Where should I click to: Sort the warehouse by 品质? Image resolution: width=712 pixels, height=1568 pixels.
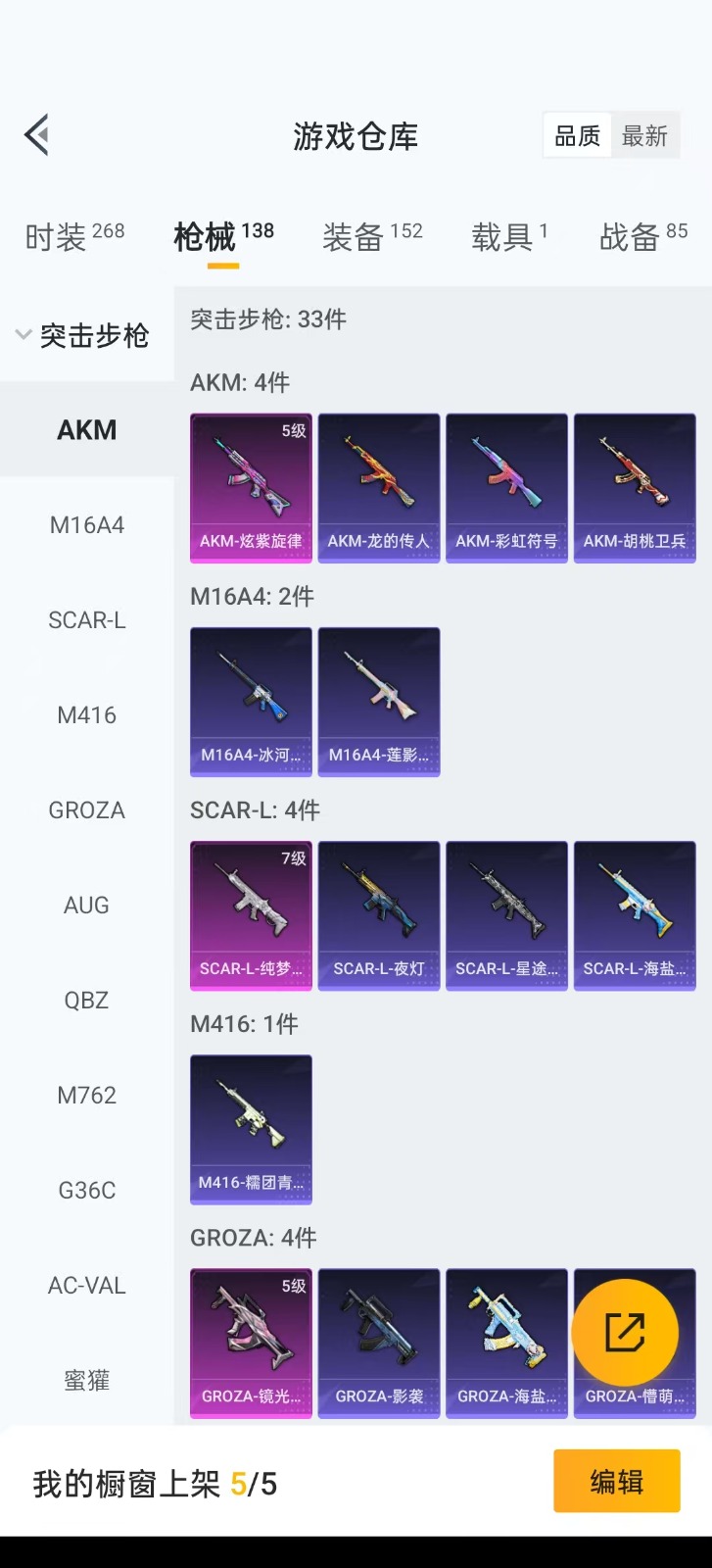(578, 136)
